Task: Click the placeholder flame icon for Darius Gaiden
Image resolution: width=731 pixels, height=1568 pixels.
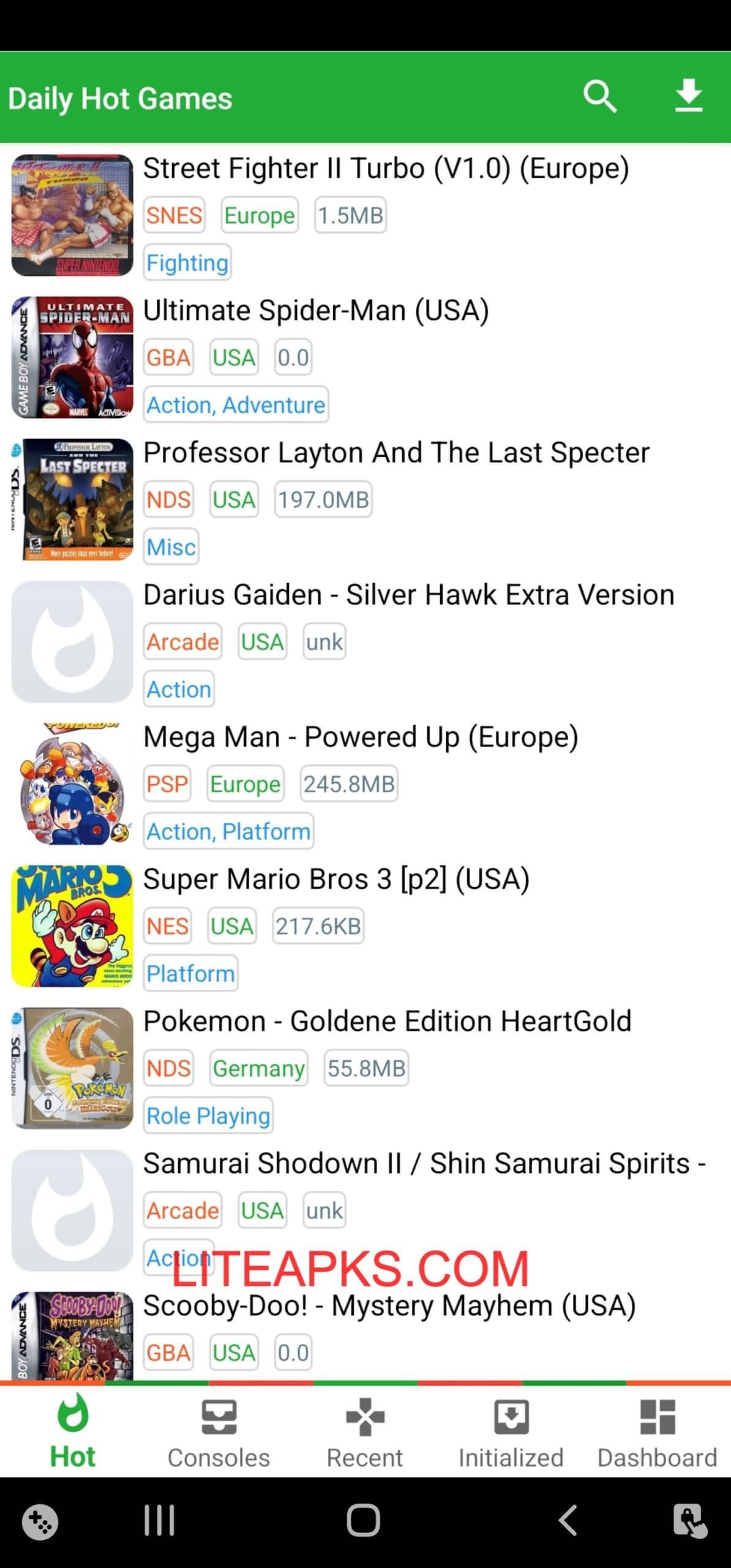Action: pyautogui.click(x=72, y=640)
